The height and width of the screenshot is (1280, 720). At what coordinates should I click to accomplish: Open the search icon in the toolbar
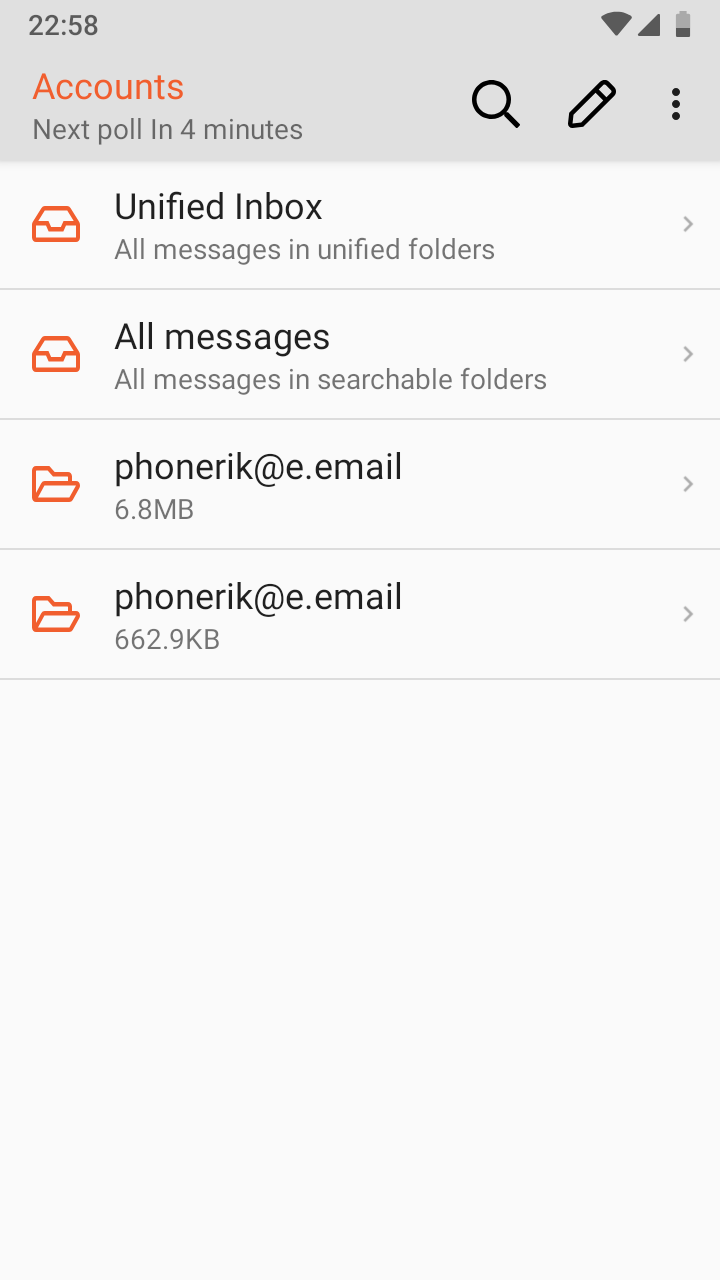pyautogui.click(x=496, y=104)
